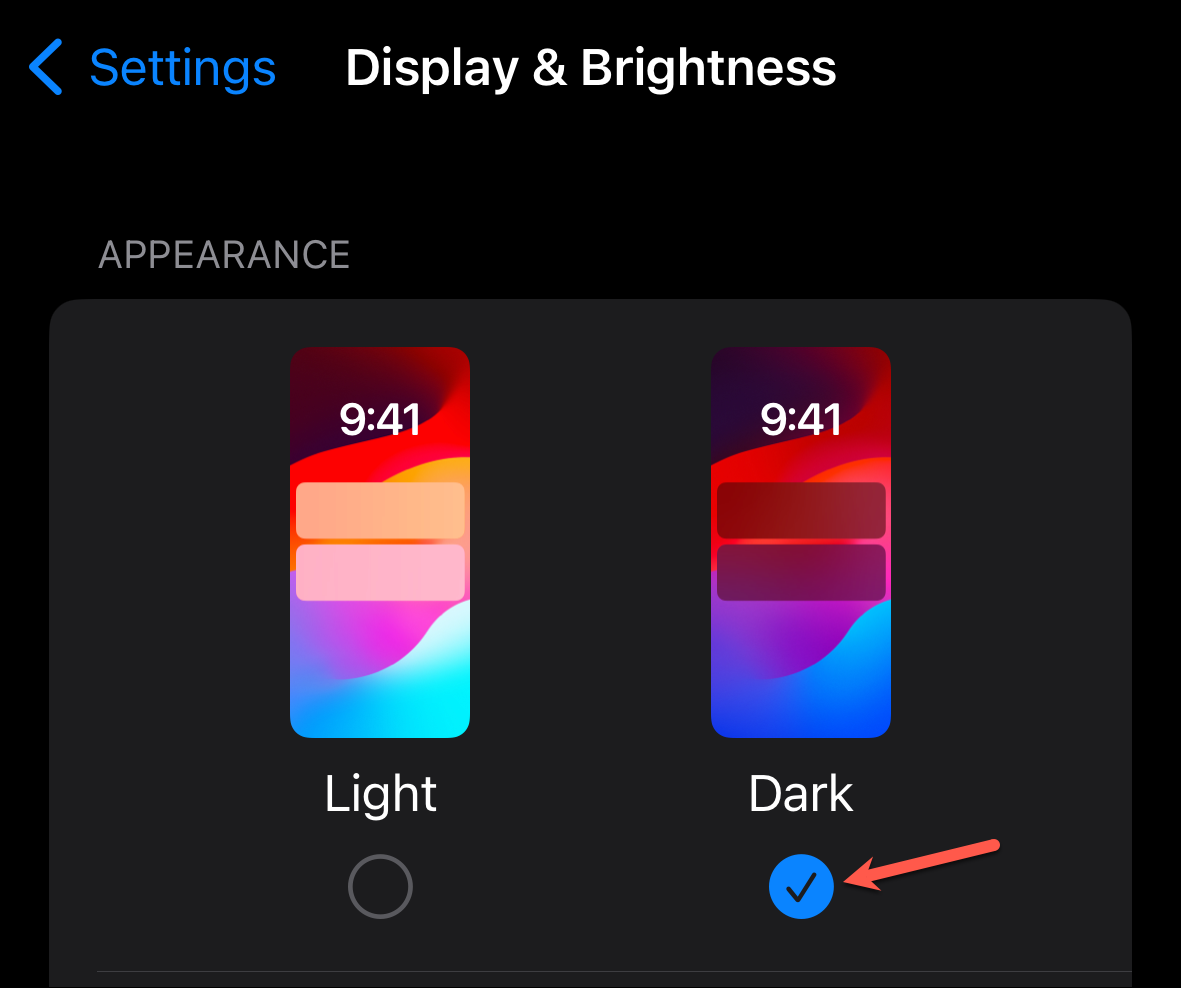
Task: Tap the Dark mode phone preview
Action: [801, 542]
